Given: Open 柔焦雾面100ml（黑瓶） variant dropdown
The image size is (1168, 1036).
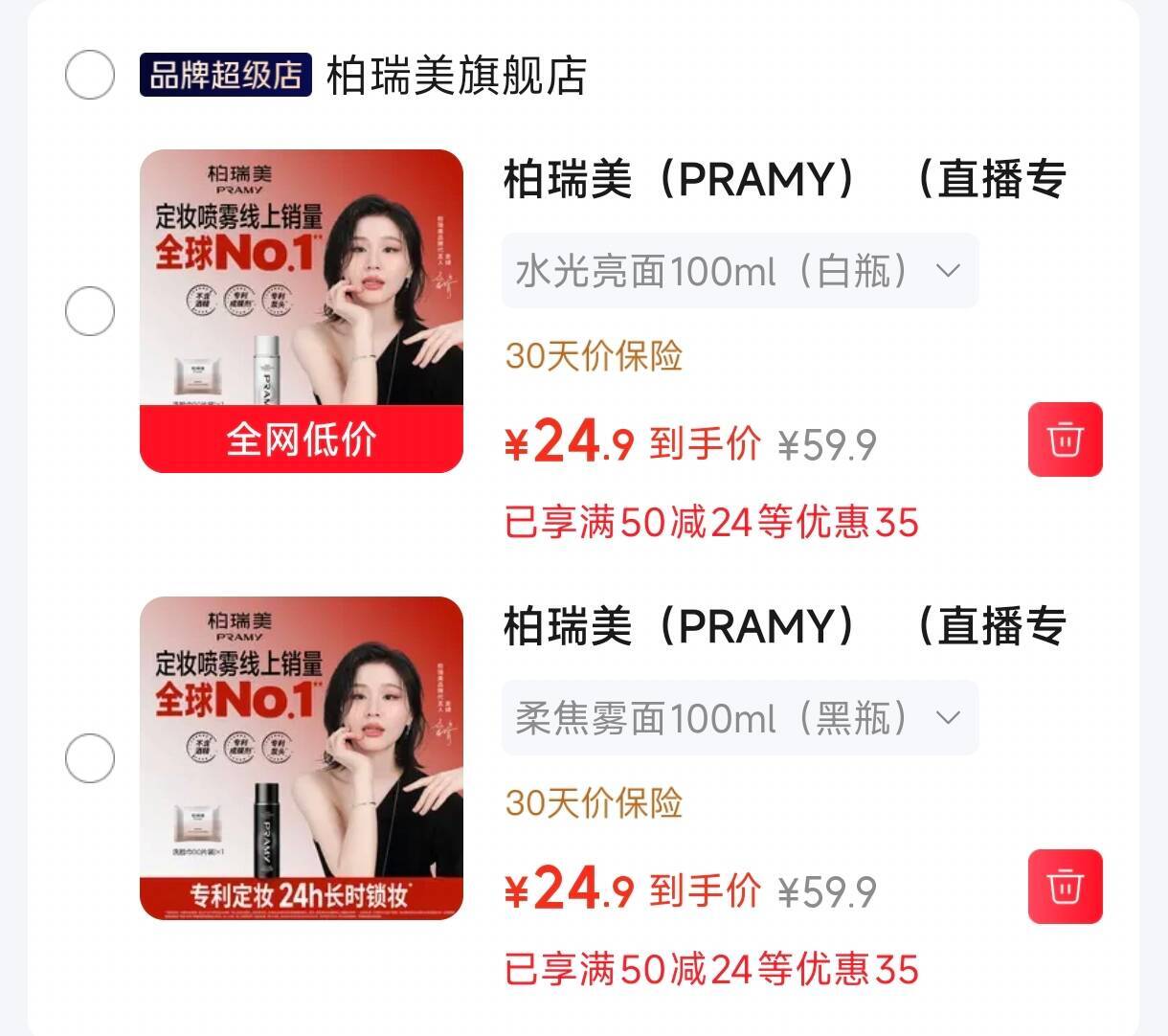Looking at the screenshot, I should (740, 718).
